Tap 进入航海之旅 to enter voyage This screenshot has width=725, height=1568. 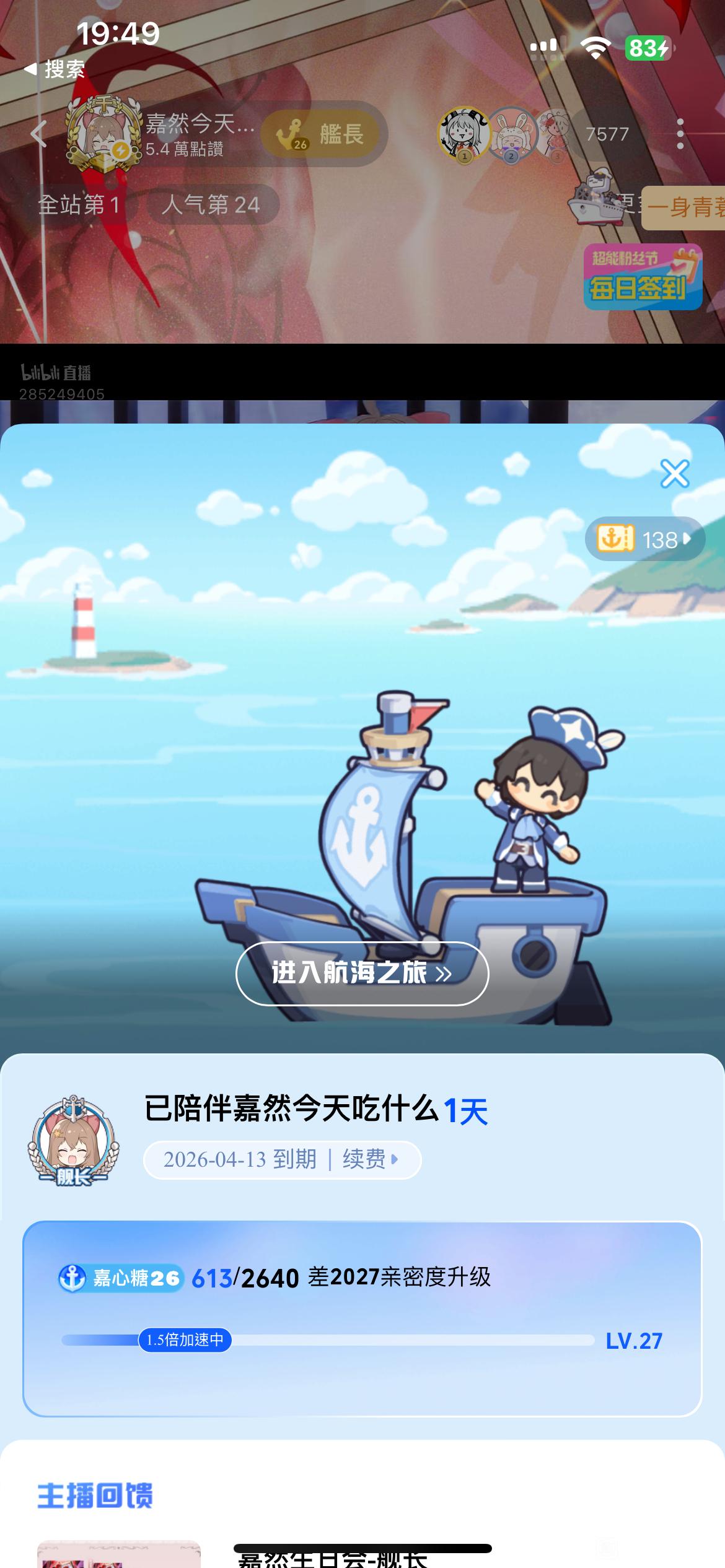pos(362,973)
